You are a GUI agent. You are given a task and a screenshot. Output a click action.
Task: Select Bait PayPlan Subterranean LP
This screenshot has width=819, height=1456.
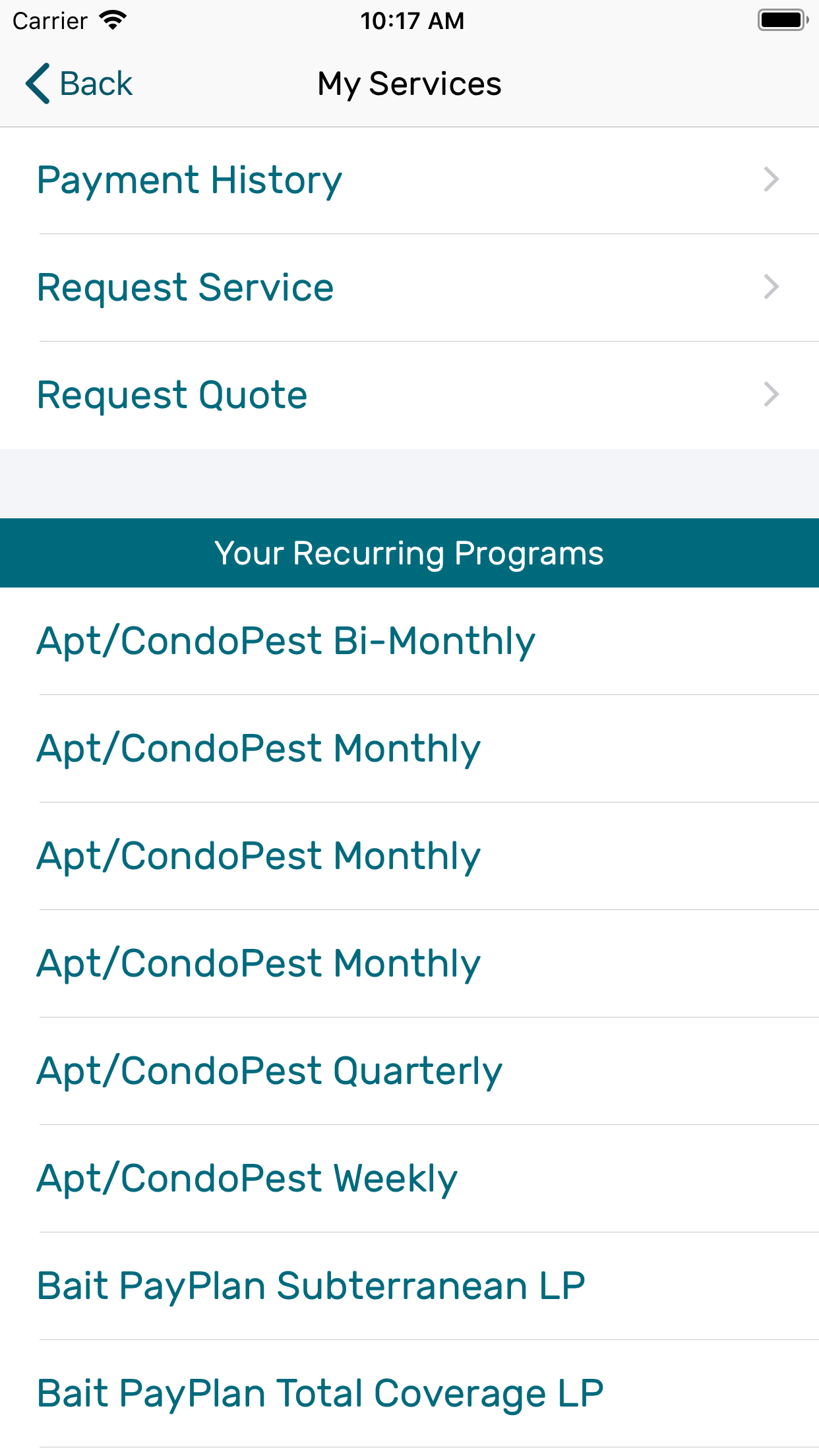coord(409,1285)
